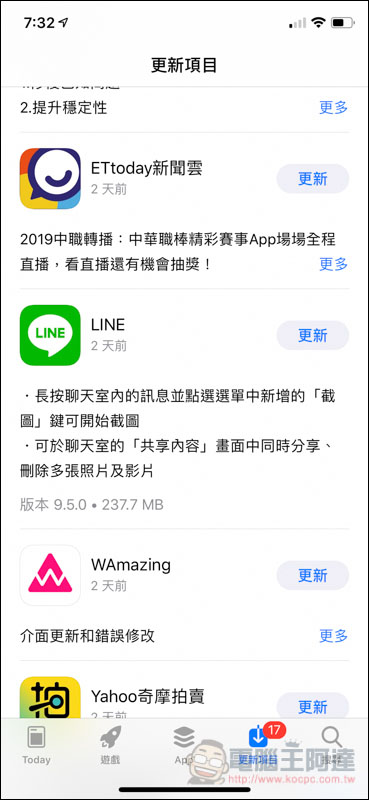Switch to the Today tab
Viewport: 369px width, 800px height.
[36, 745]
